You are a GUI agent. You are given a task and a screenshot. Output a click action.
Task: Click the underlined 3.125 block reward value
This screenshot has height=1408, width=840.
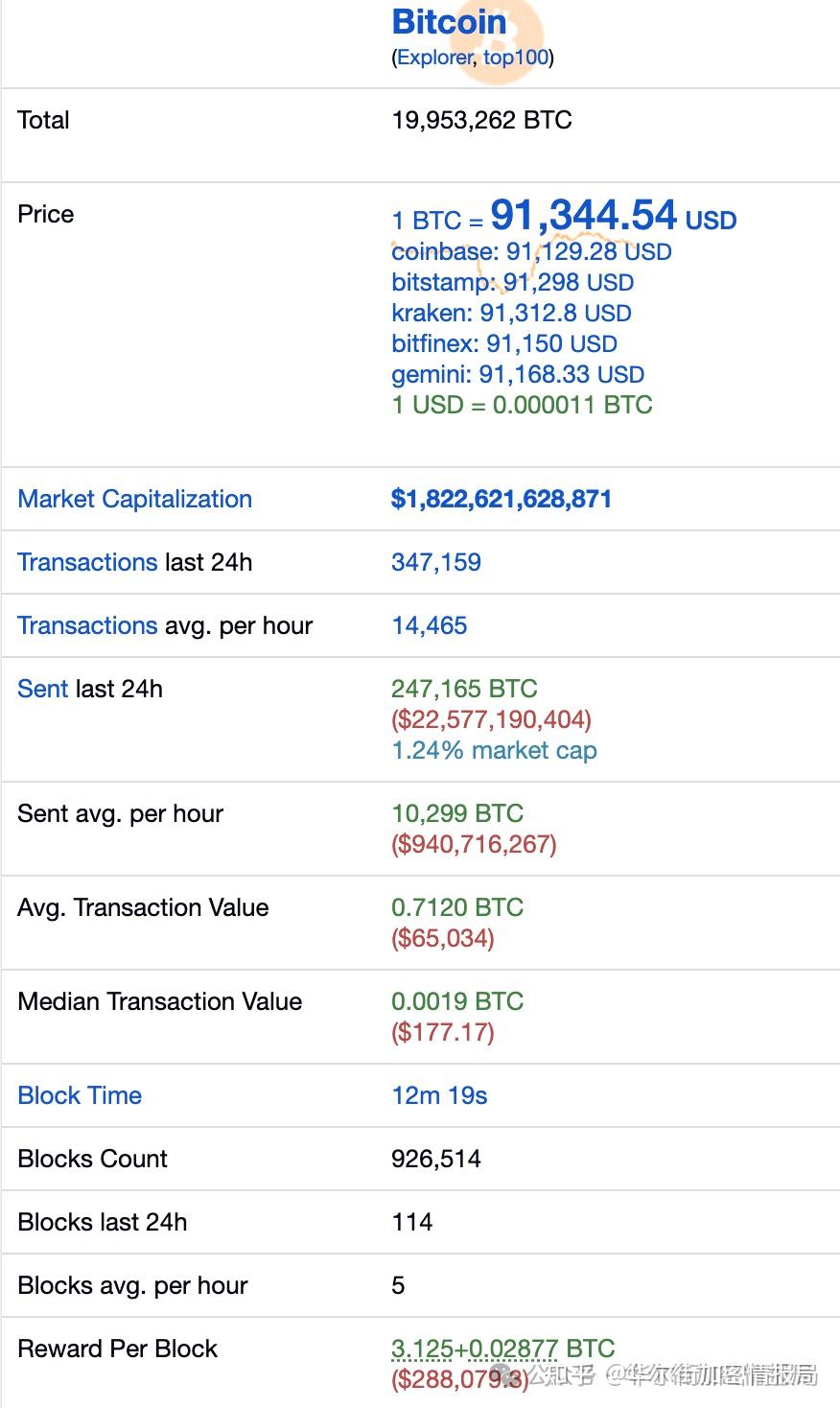420,1348
